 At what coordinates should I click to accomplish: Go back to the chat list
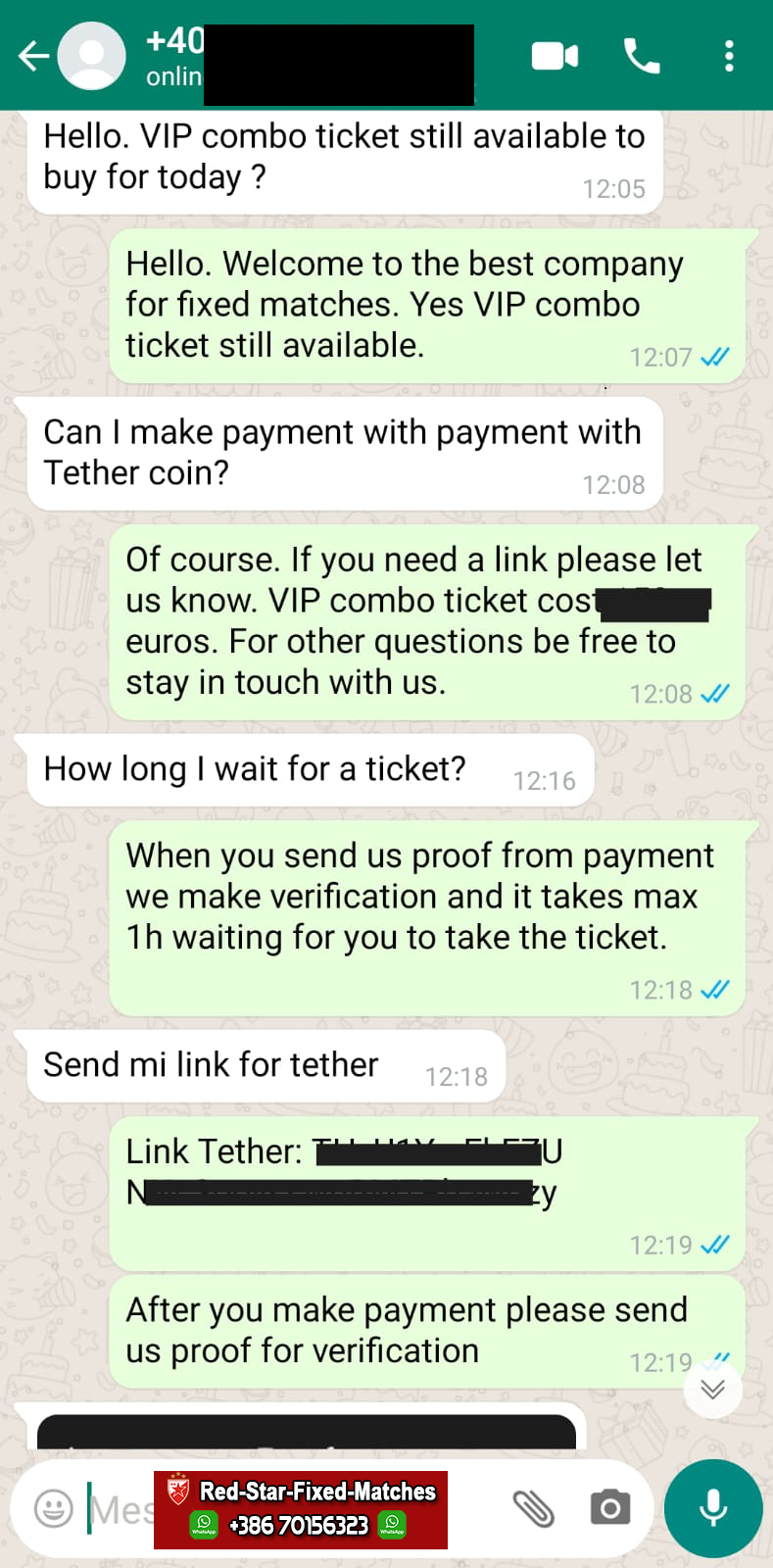[32, 56]
